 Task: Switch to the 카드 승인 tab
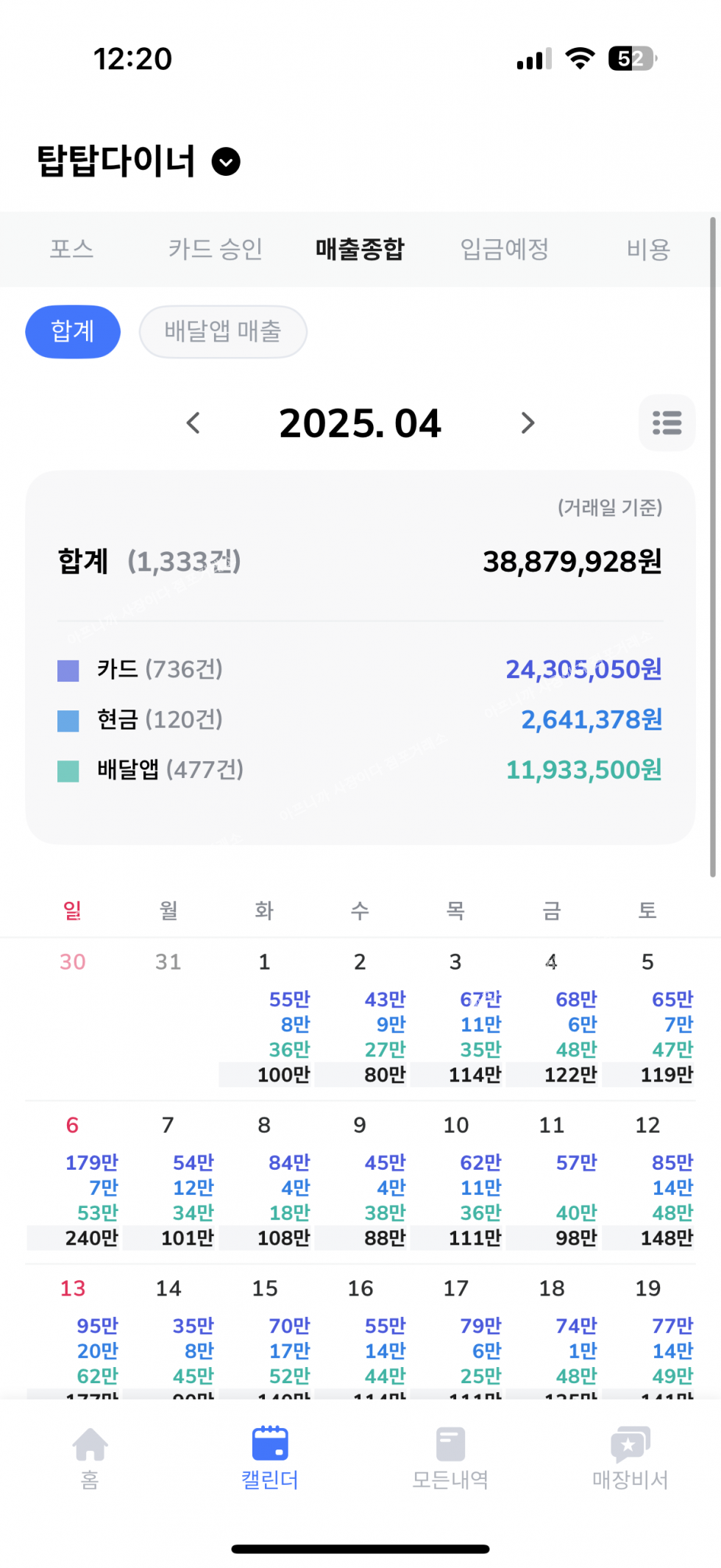pyautogui.click(x=215, y=249)
